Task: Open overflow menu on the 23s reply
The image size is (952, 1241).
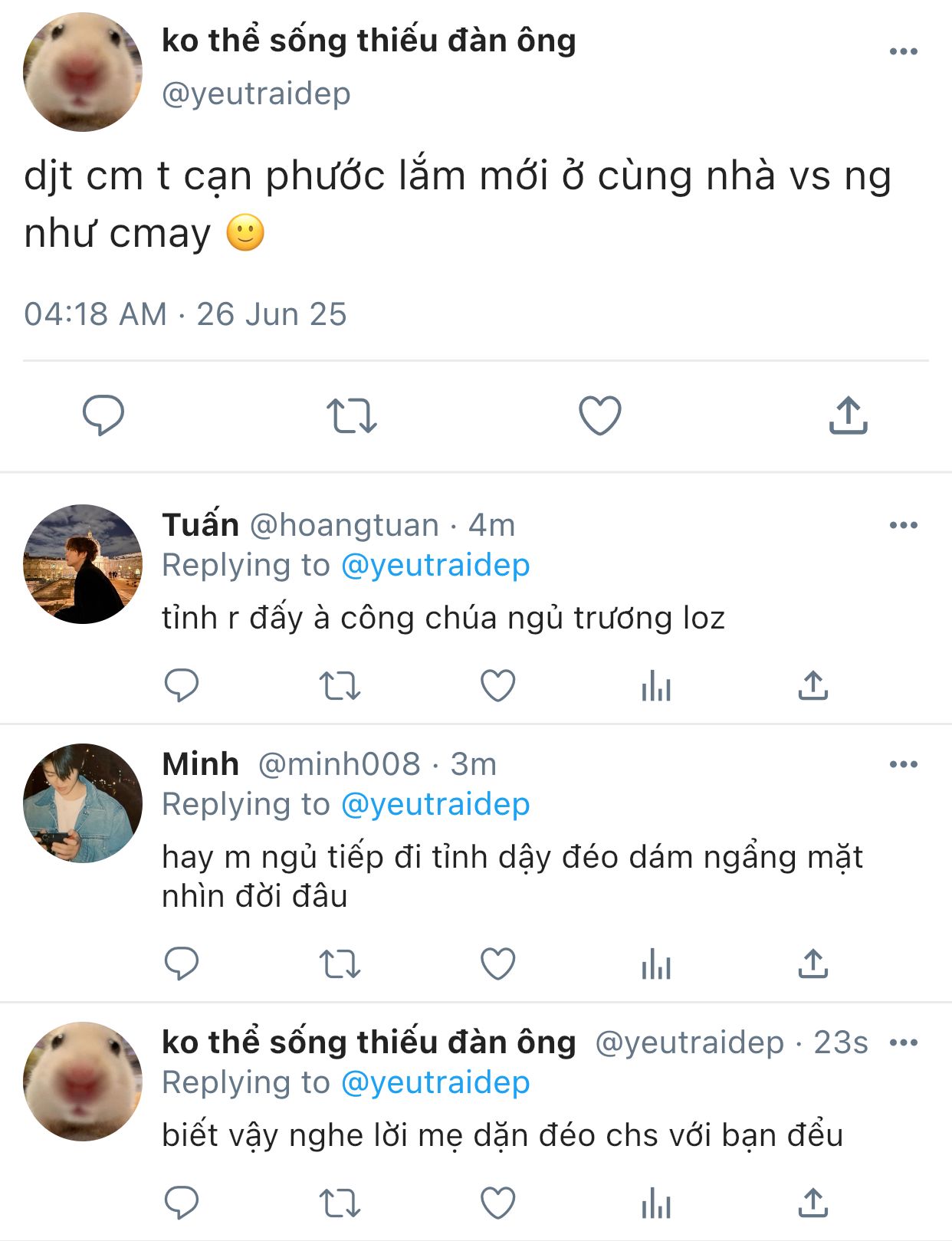Action: (903, 1042)
